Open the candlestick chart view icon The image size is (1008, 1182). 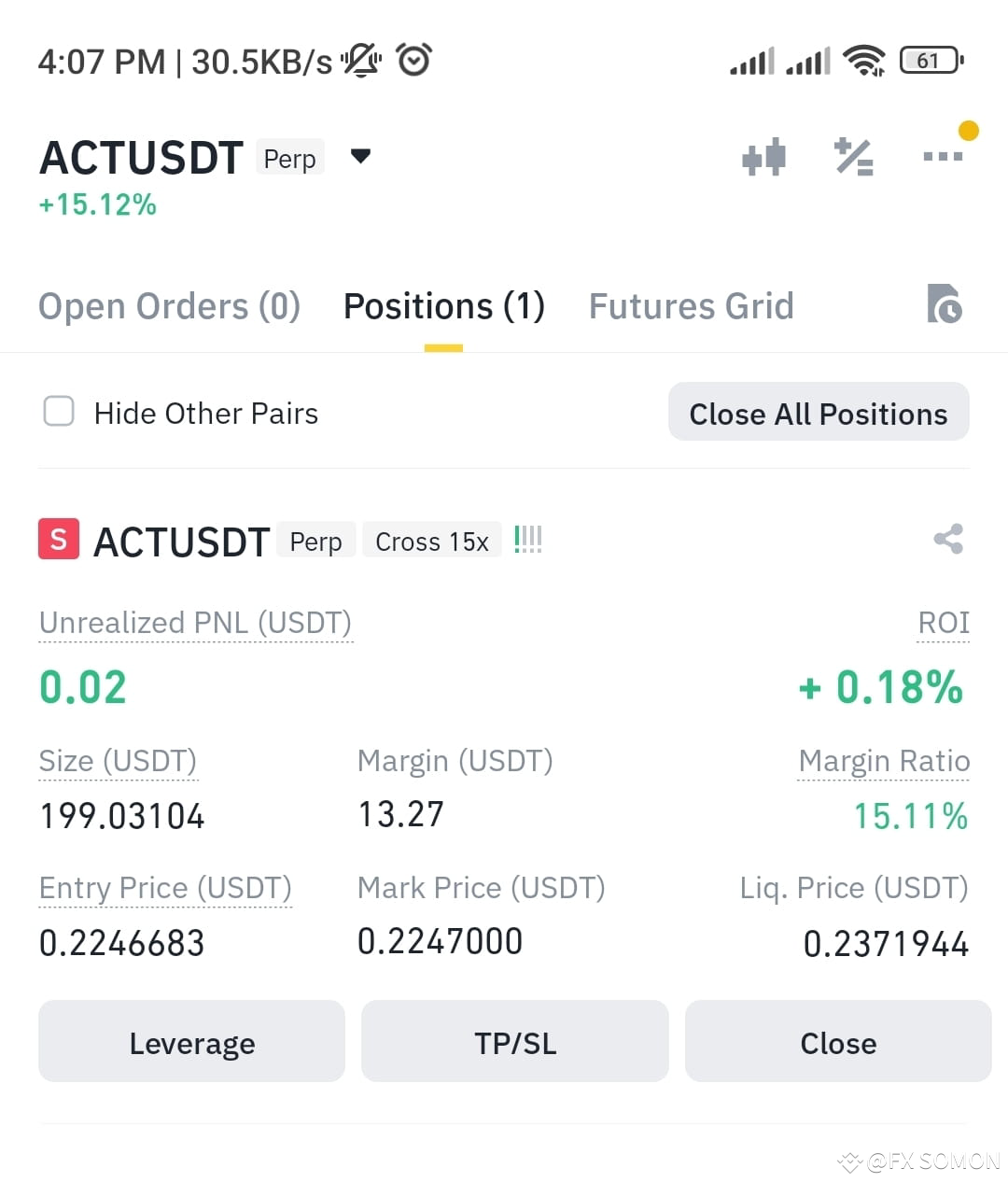tap(763, 157)
